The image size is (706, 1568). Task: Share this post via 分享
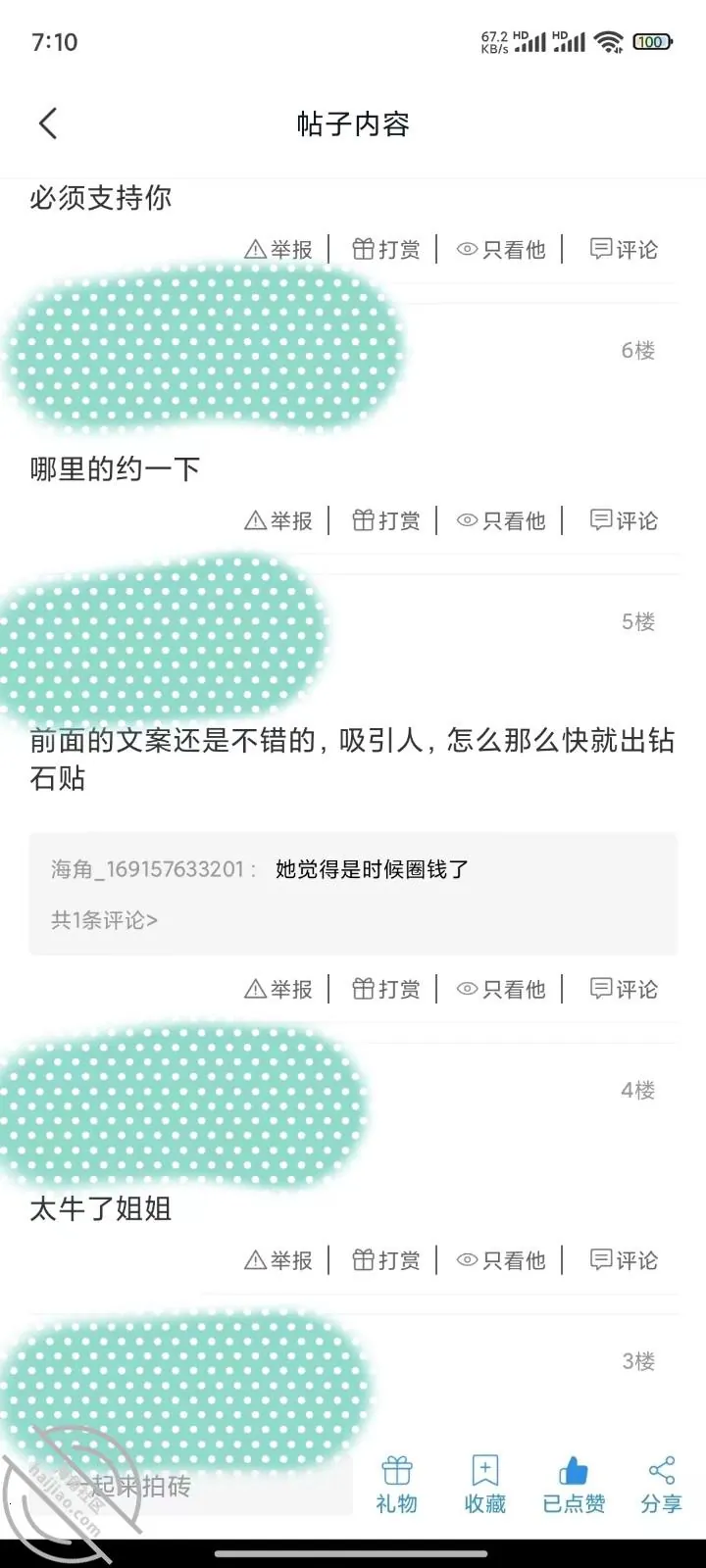point(662,1486)
